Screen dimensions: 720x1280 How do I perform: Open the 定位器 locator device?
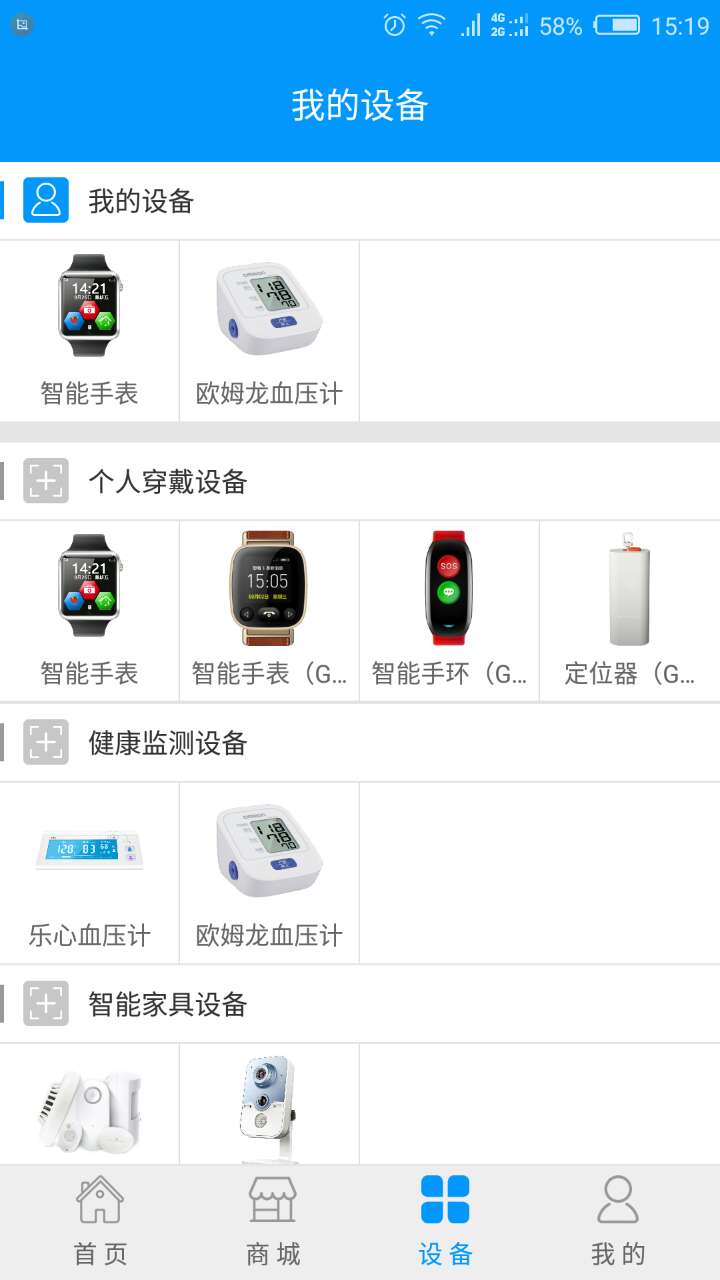tap(629, 610)
